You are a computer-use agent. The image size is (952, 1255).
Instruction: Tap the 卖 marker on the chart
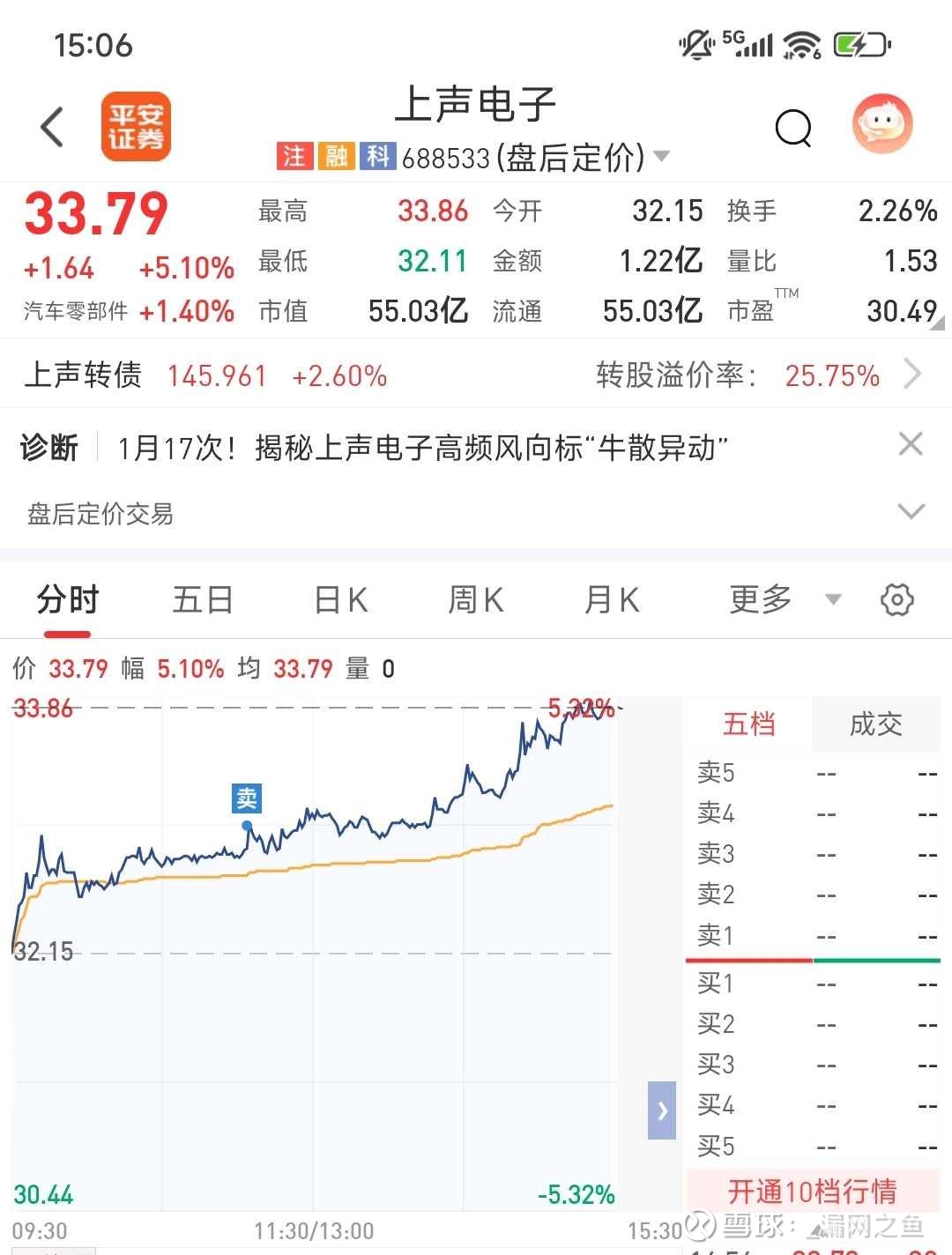click(x=247, y=798)
